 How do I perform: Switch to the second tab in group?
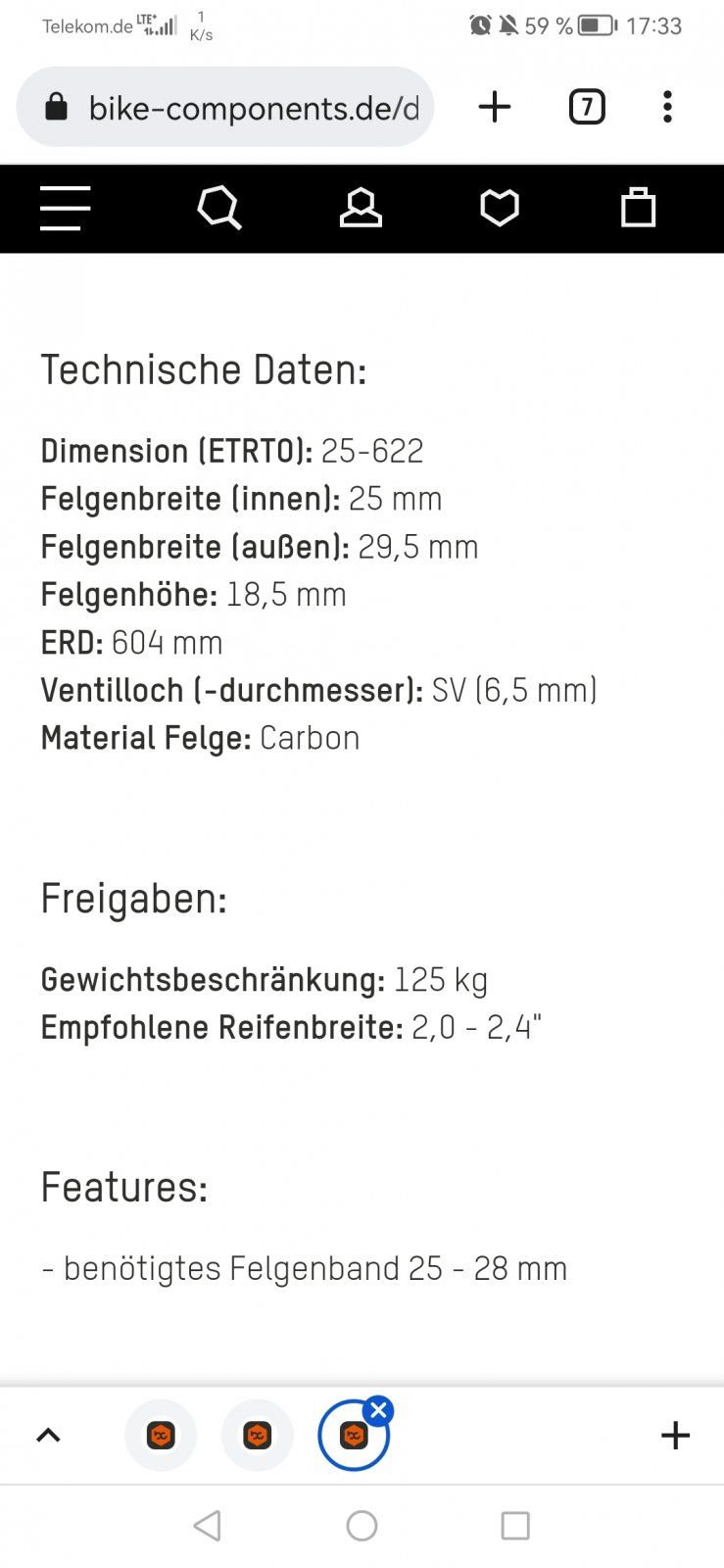[x=257, y=1436]
